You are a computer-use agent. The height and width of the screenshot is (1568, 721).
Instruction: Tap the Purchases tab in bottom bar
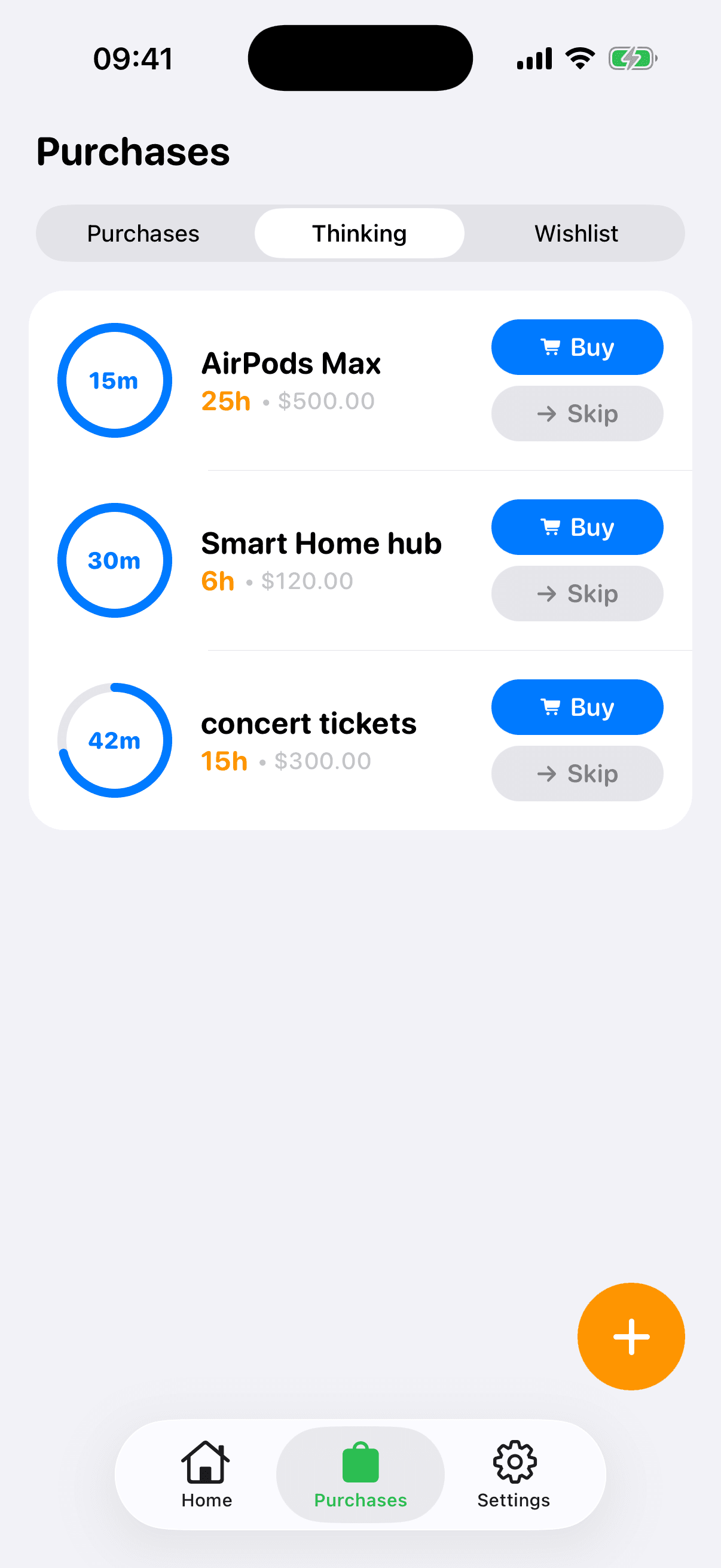(x=360, y=1474)
